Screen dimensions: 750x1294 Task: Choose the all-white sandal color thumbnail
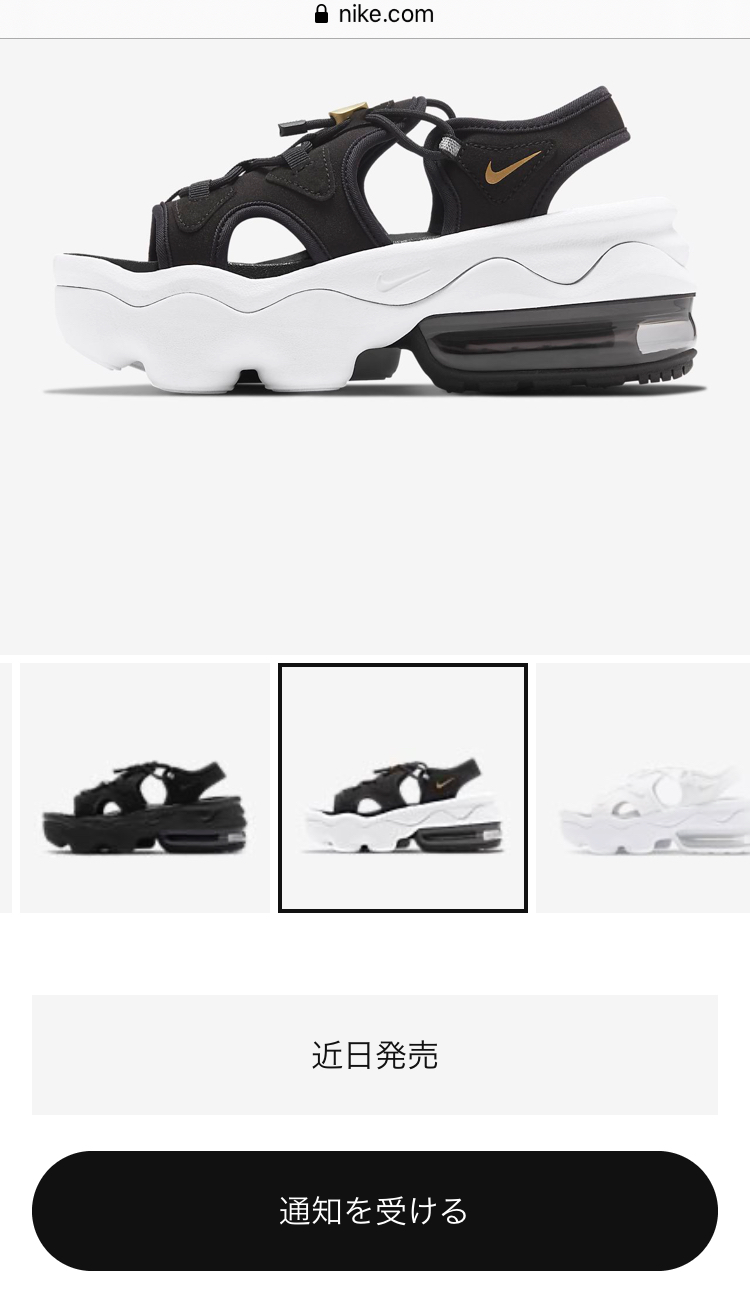click(644, 788)
